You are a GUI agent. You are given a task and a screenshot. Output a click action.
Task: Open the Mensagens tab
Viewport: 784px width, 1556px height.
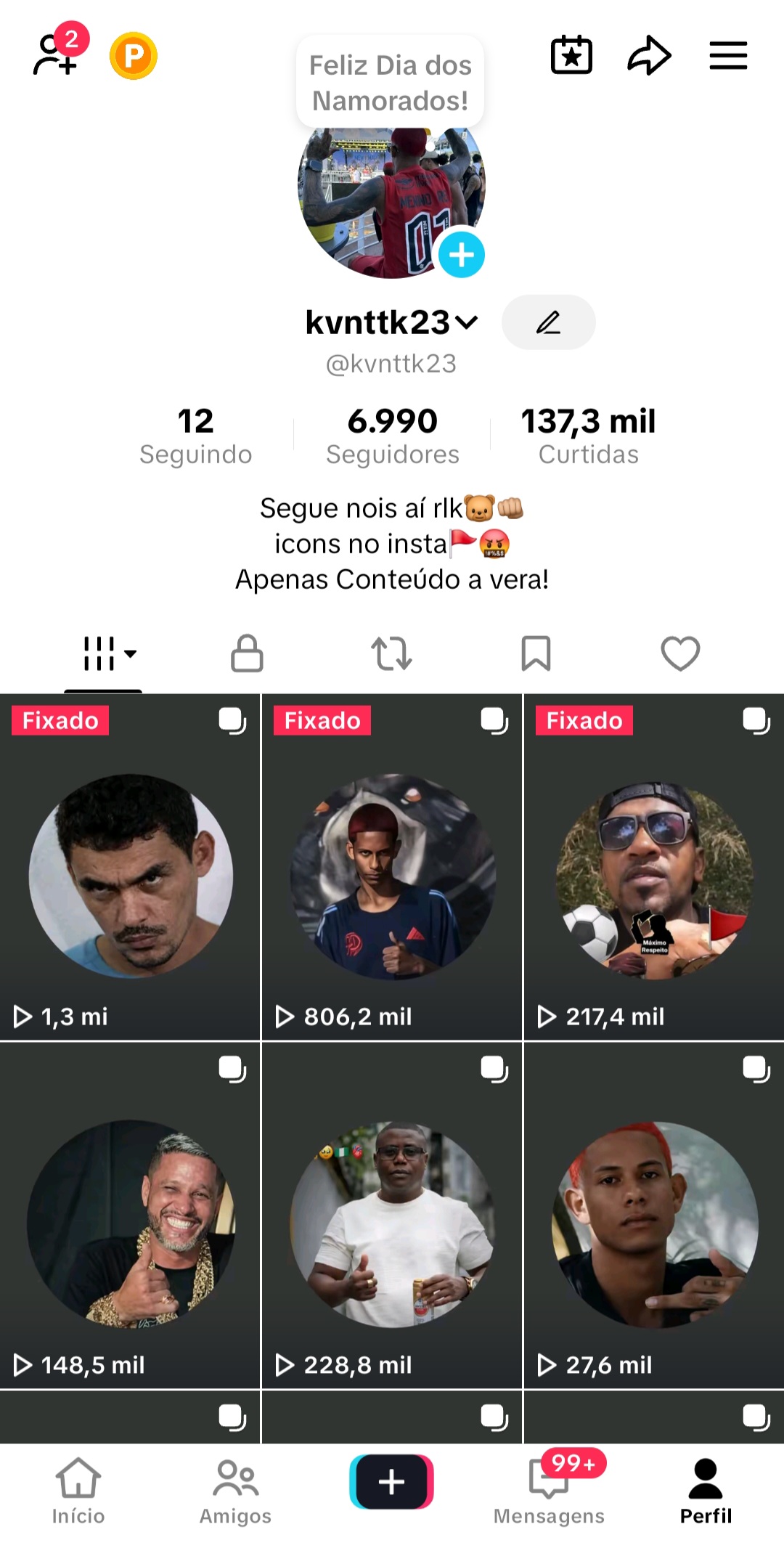pyautogui.click(x=549, y=1490)
